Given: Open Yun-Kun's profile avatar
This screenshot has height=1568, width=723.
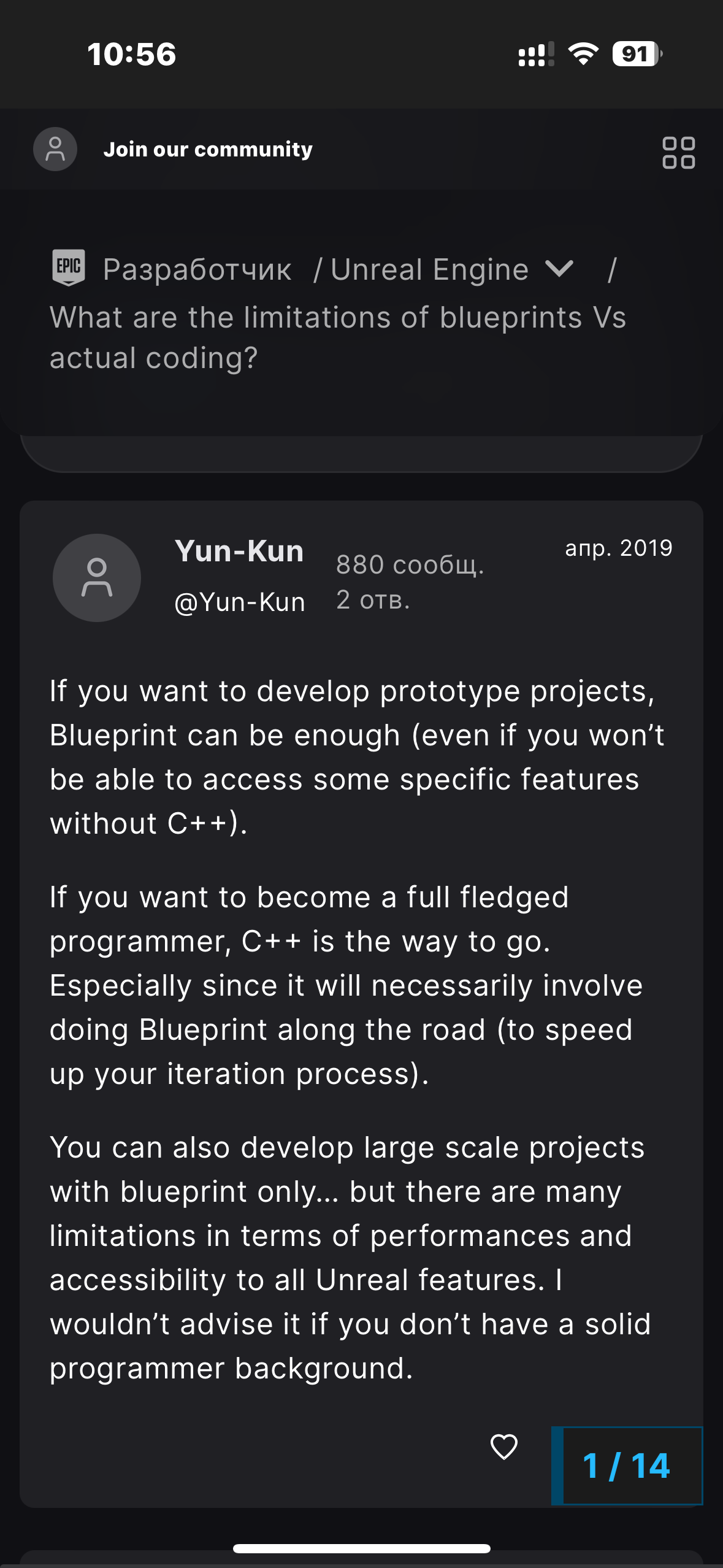Looking at the screenshot, I should [97, 577].
